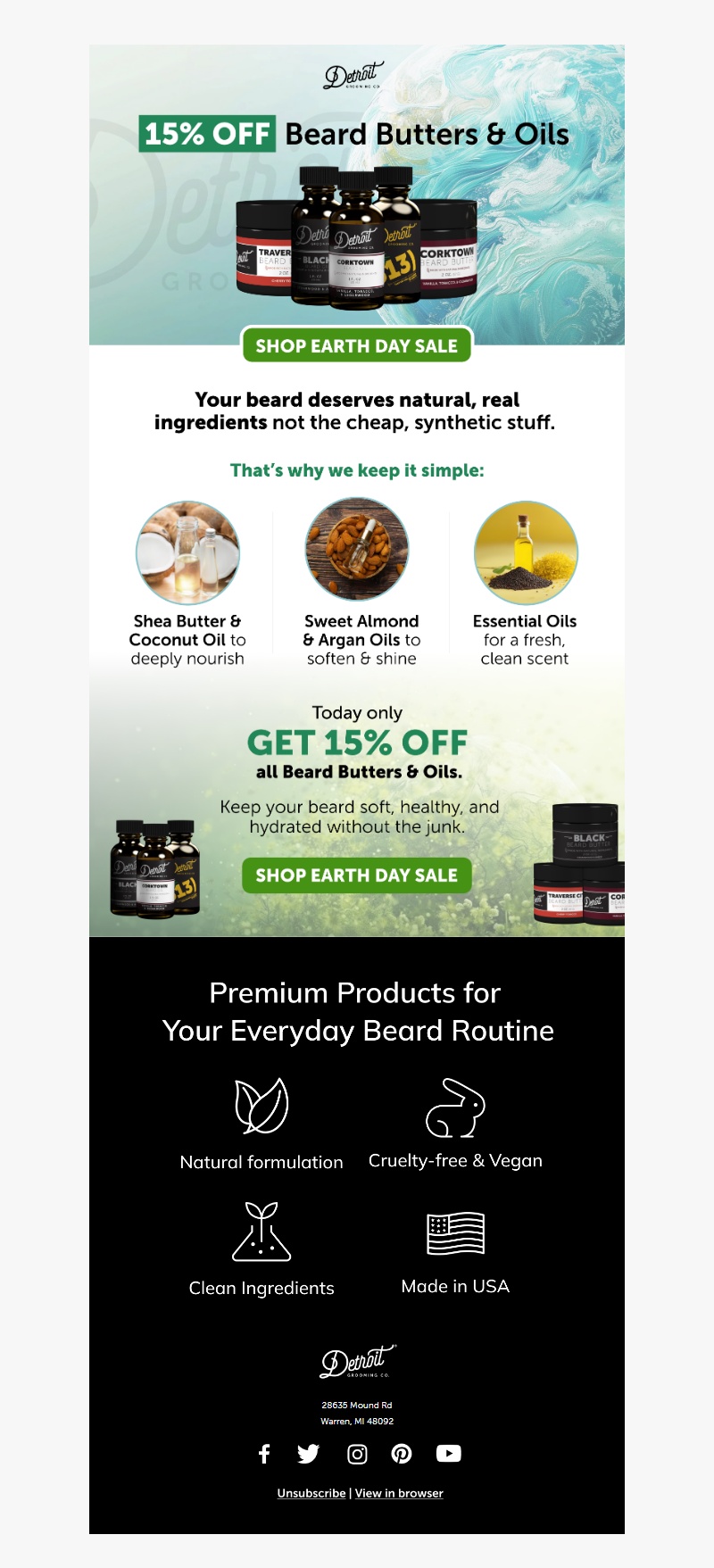The image size is (714, 1568).
Task: Open the Facebook page icon
Action: [264, 1454]
